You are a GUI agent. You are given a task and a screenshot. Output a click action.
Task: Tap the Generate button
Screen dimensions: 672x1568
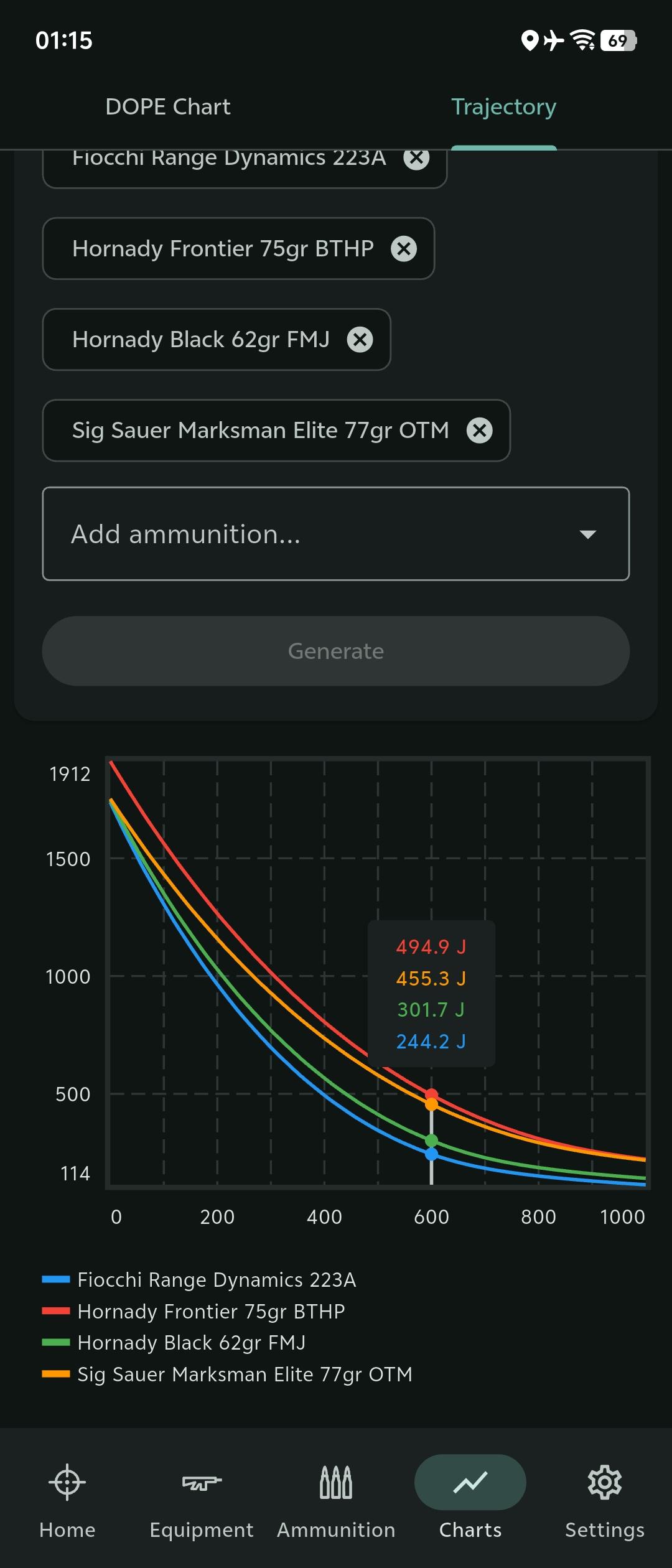click(x=336, y=651)
